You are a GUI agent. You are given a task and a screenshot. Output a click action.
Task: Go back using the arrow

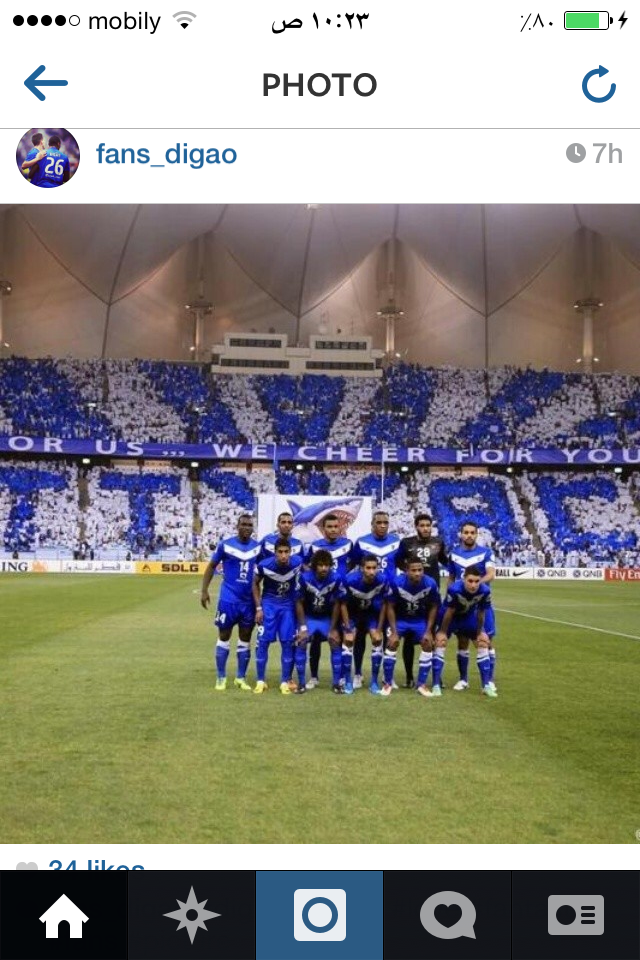[x=45, y=84]
